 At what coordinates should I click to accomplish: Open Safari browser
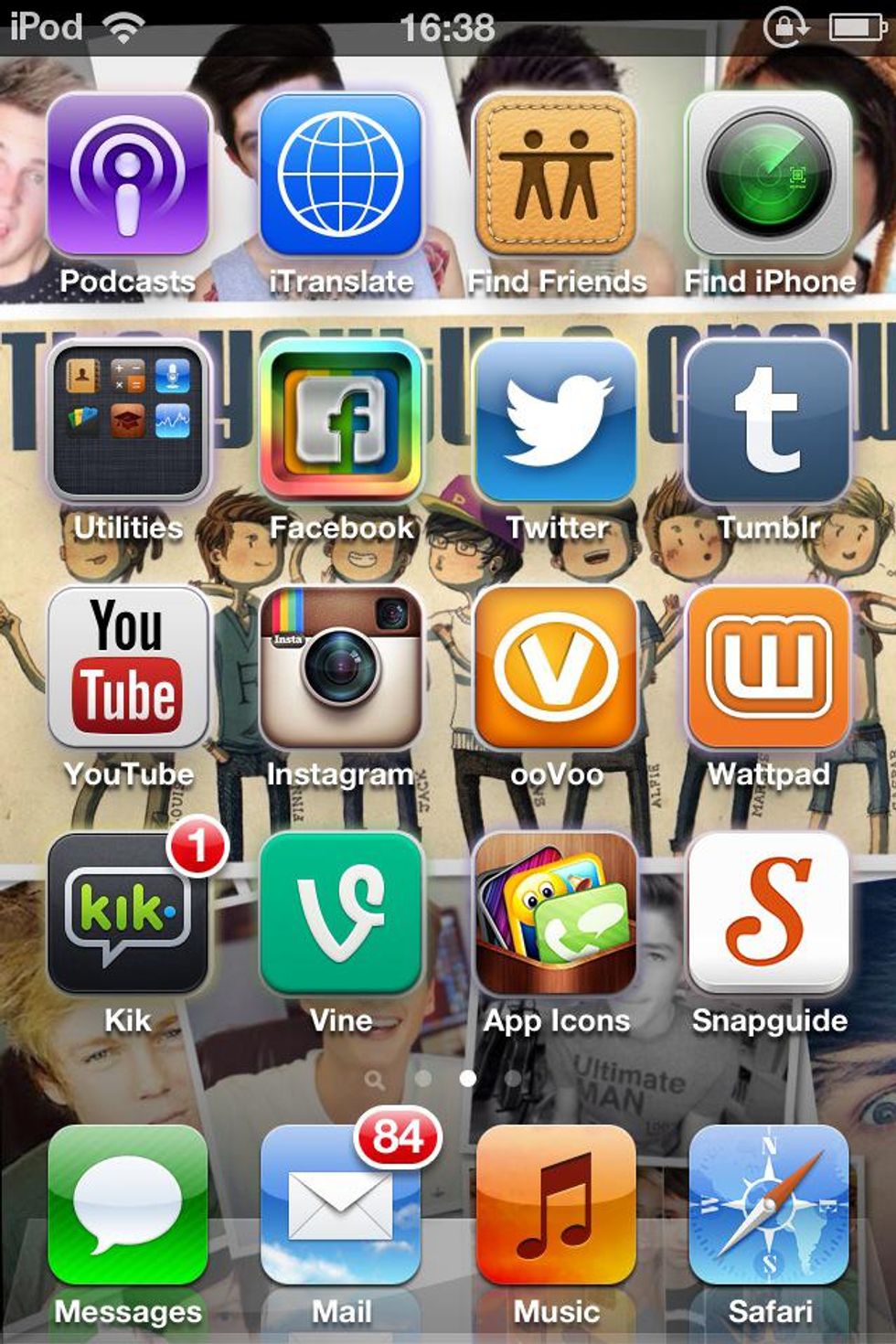click(769, 1207)
